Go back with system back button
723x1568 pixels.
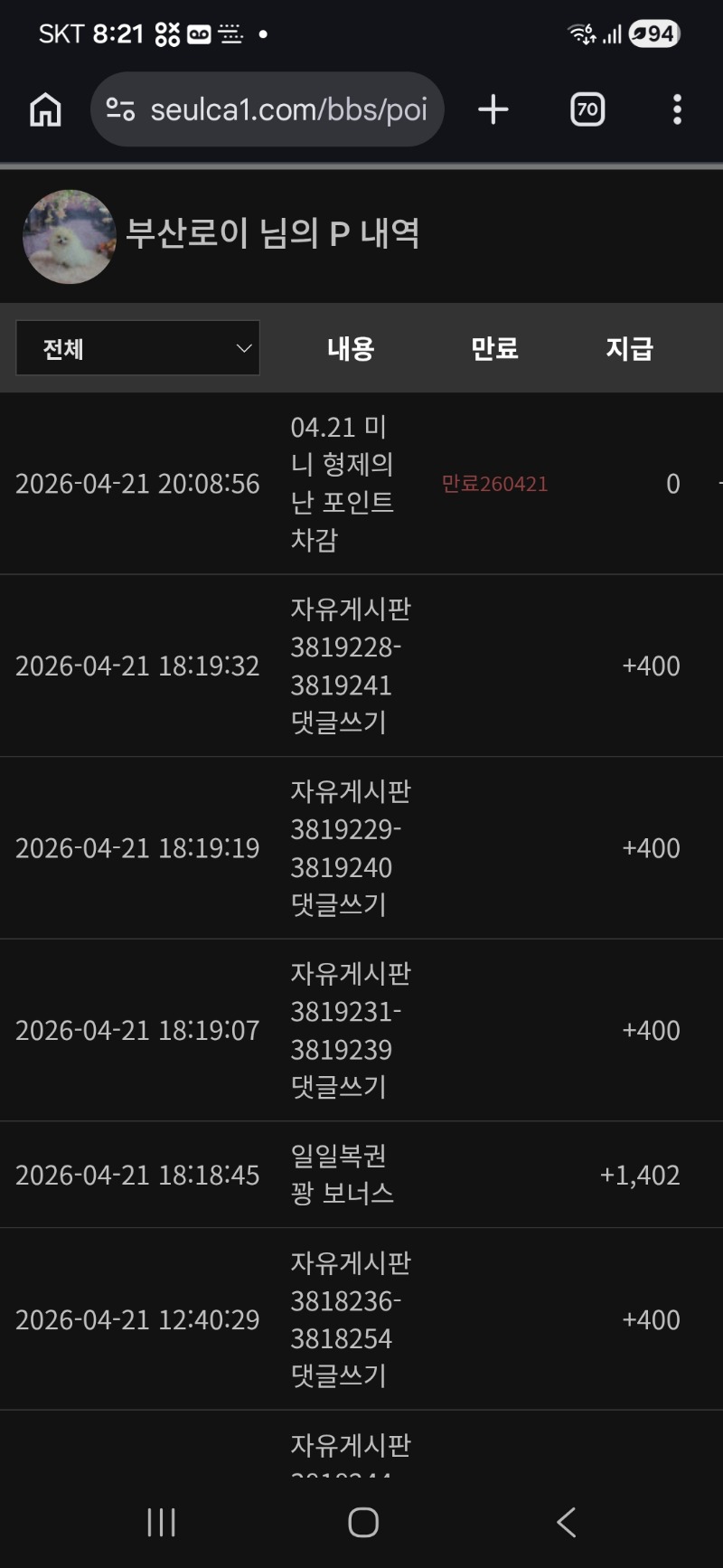567,1523
